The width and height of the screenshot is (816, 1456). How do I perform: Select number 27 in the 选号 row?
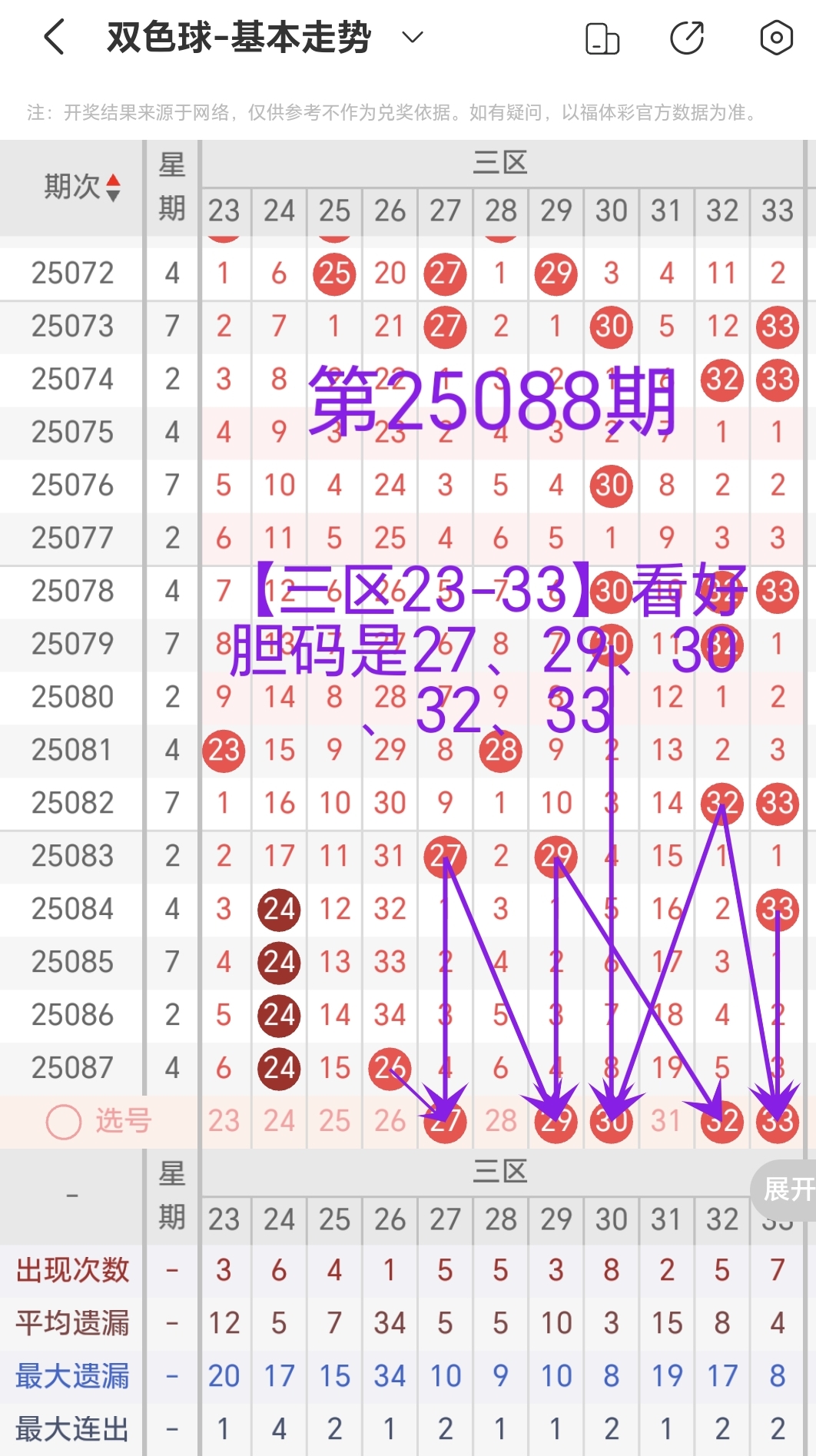pos(445,1121)
